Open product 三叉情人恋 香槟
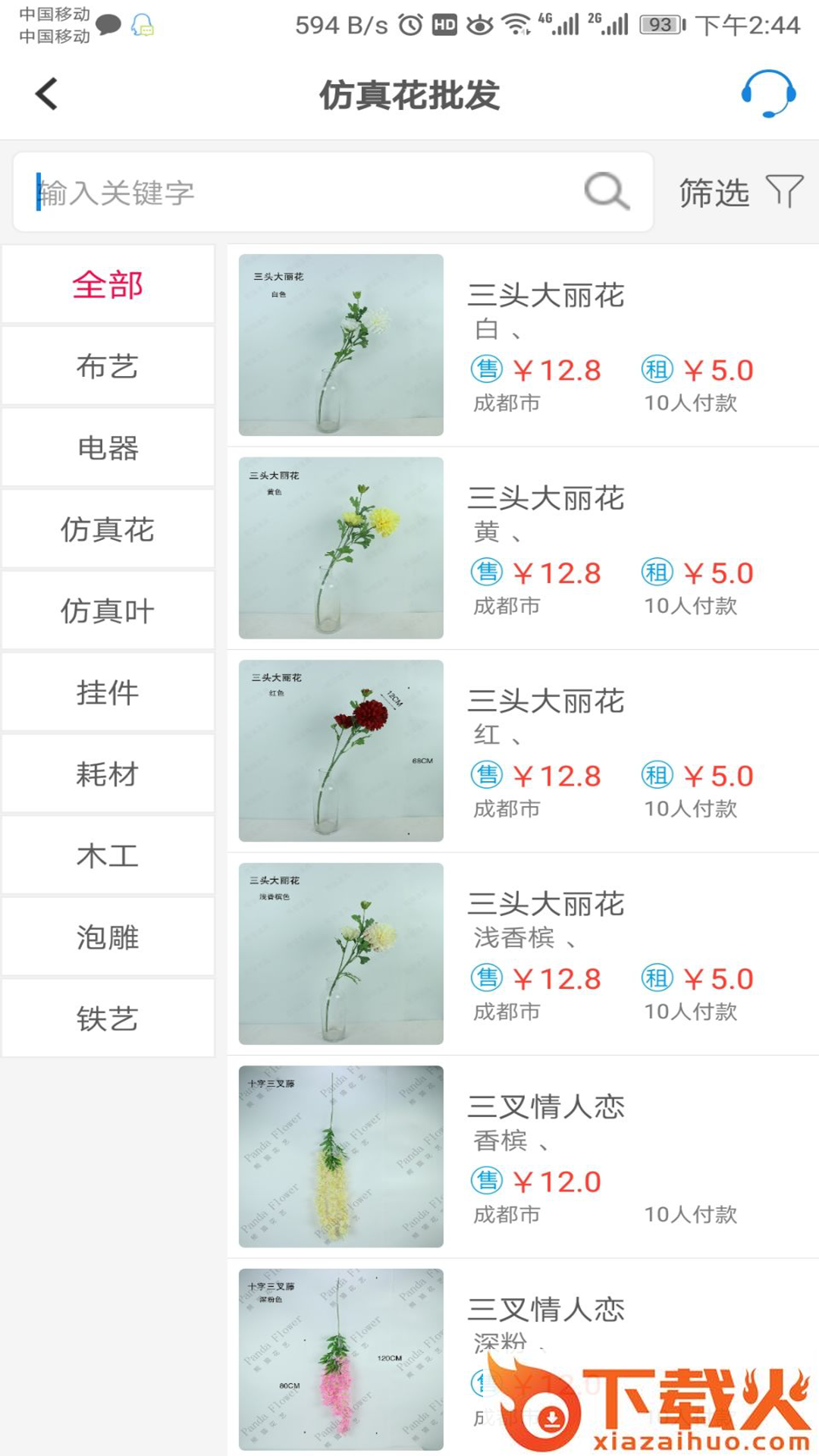This screenshot has width=819, height=1456. click(546, 1107)
